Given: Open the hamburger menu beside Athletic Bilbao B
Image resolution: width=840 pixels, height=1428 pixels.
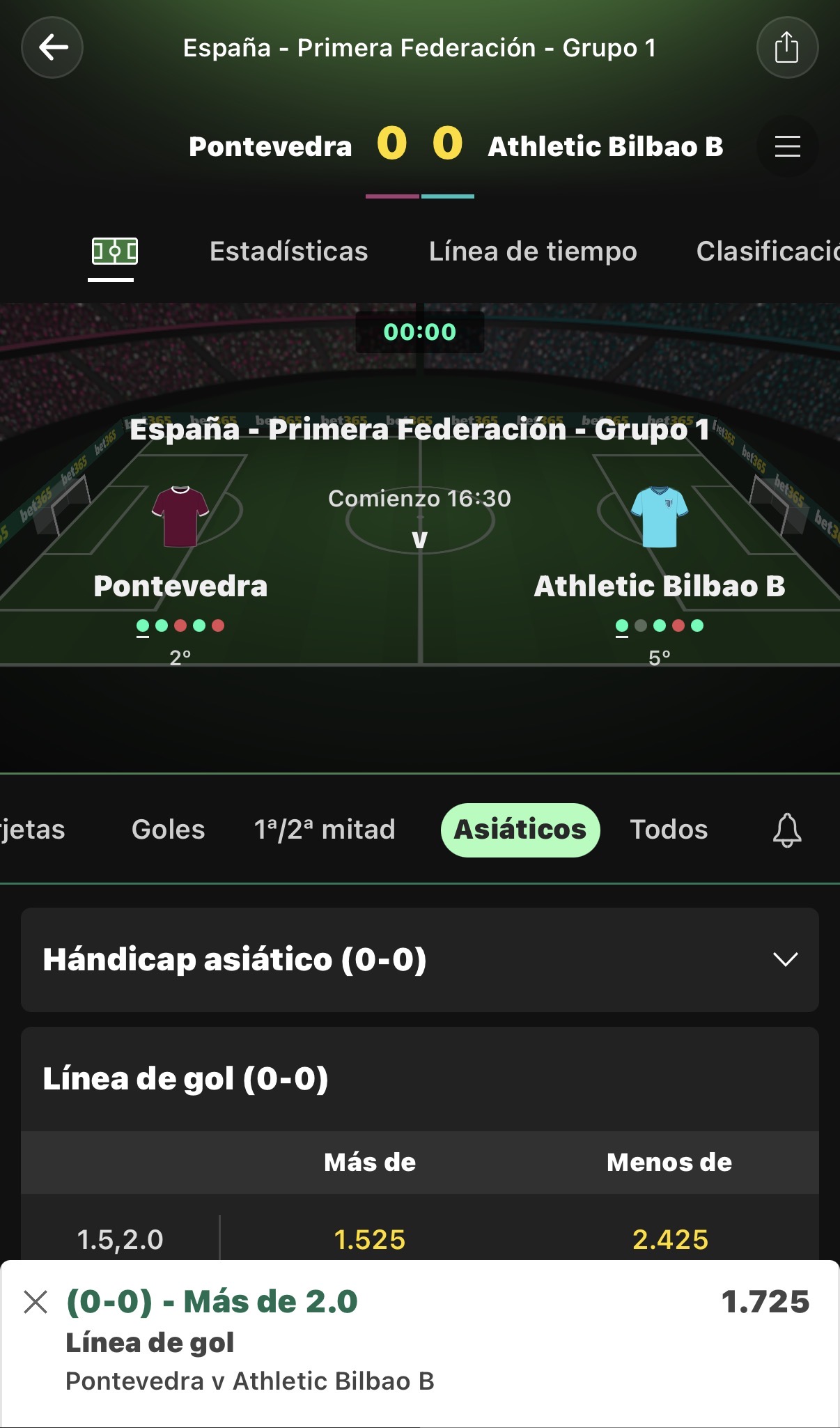Looking at the screenshot, I should (787, 146).
